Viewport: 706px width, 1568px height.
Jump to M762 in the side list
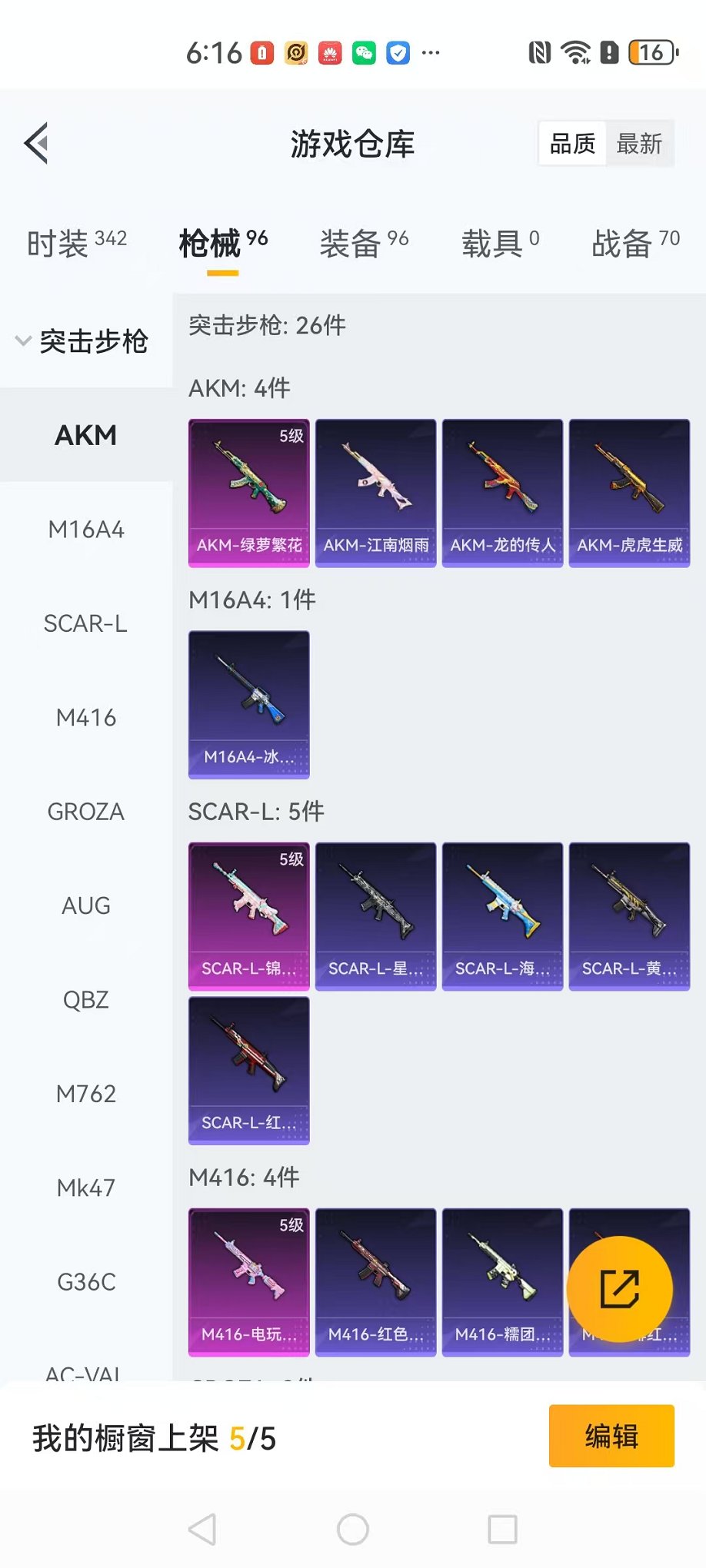pyautogui.click(x=86, y=1094)
